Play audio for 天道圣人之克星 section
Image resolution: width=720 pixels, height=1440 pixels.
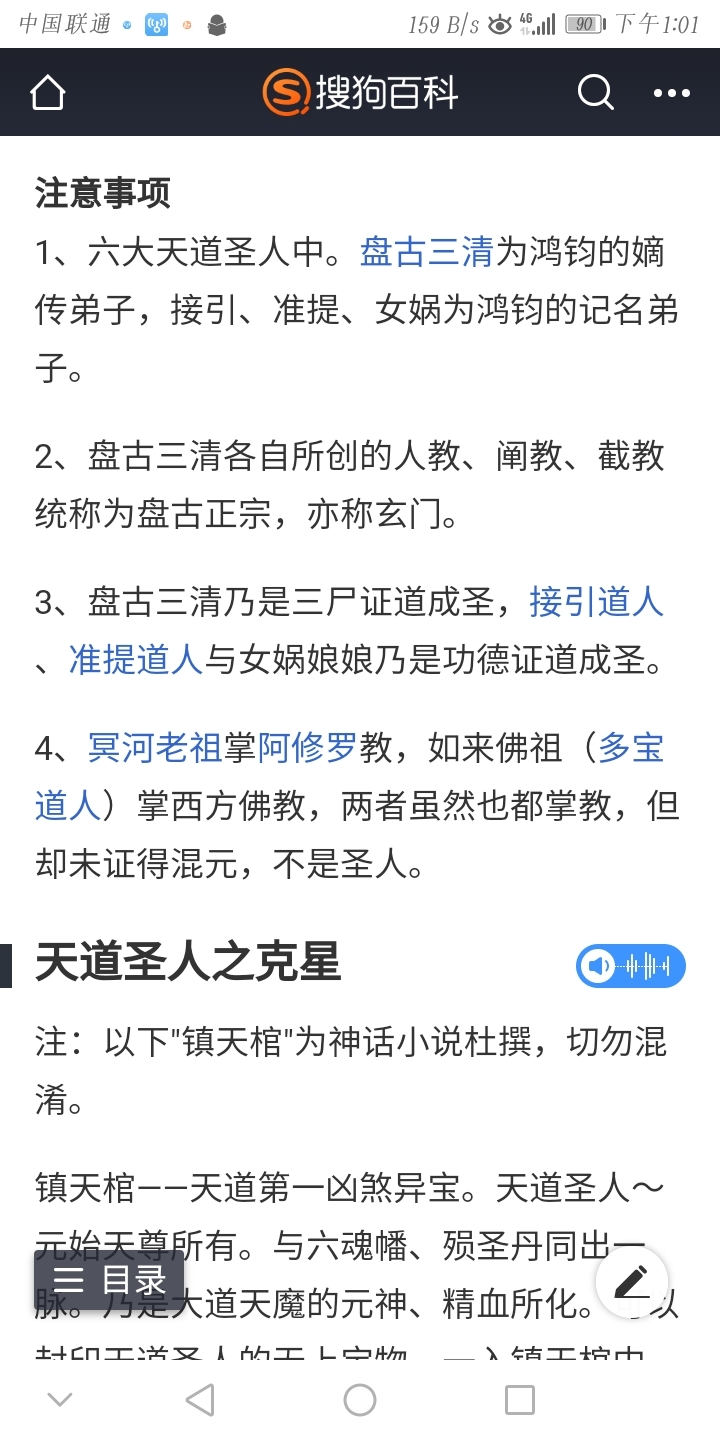[x=631, y=966]
